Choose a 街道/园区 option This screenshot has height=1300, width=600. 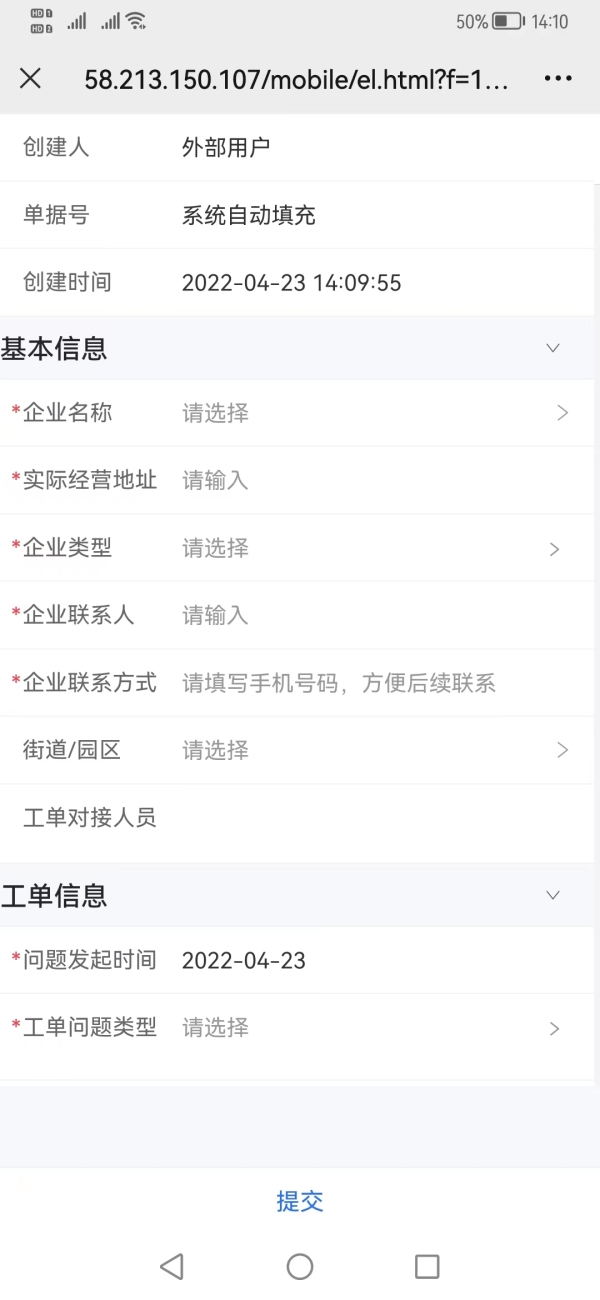click(x=370, y=751)
